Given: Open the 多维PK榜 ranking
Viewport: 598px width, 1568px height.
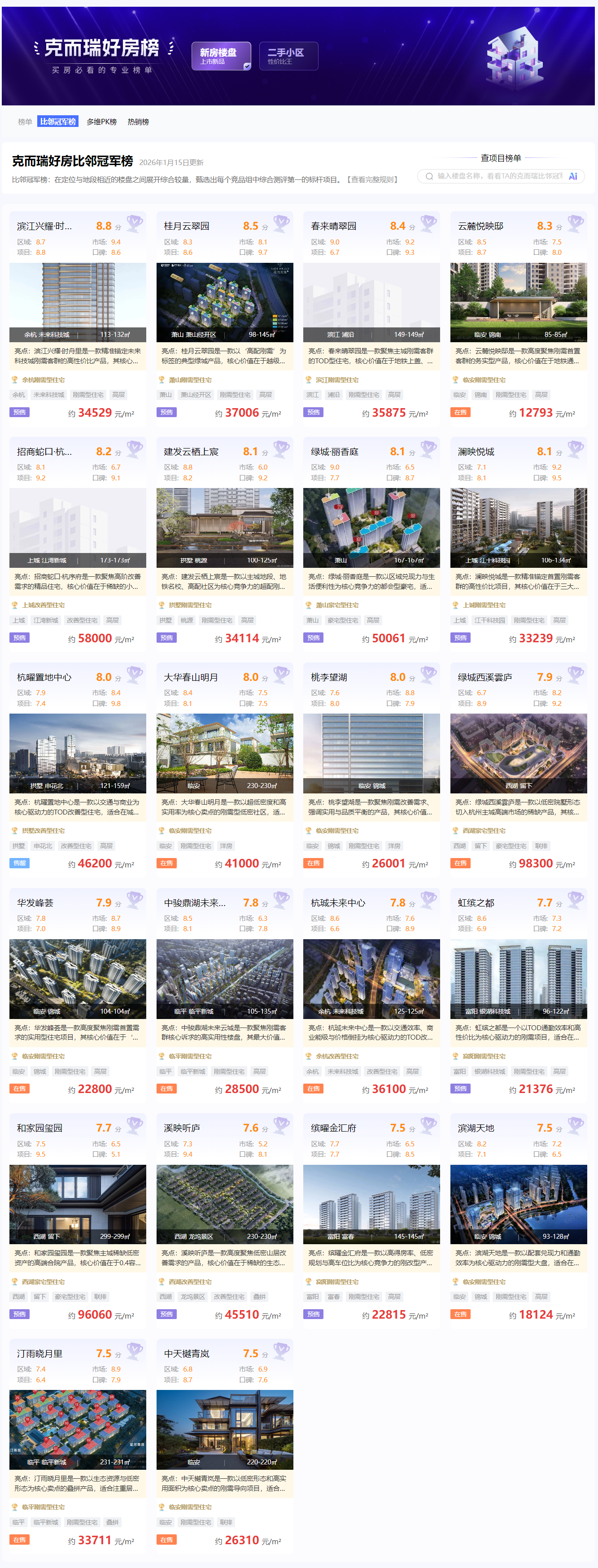Looking at the screenshot, I should click(102, 122).
